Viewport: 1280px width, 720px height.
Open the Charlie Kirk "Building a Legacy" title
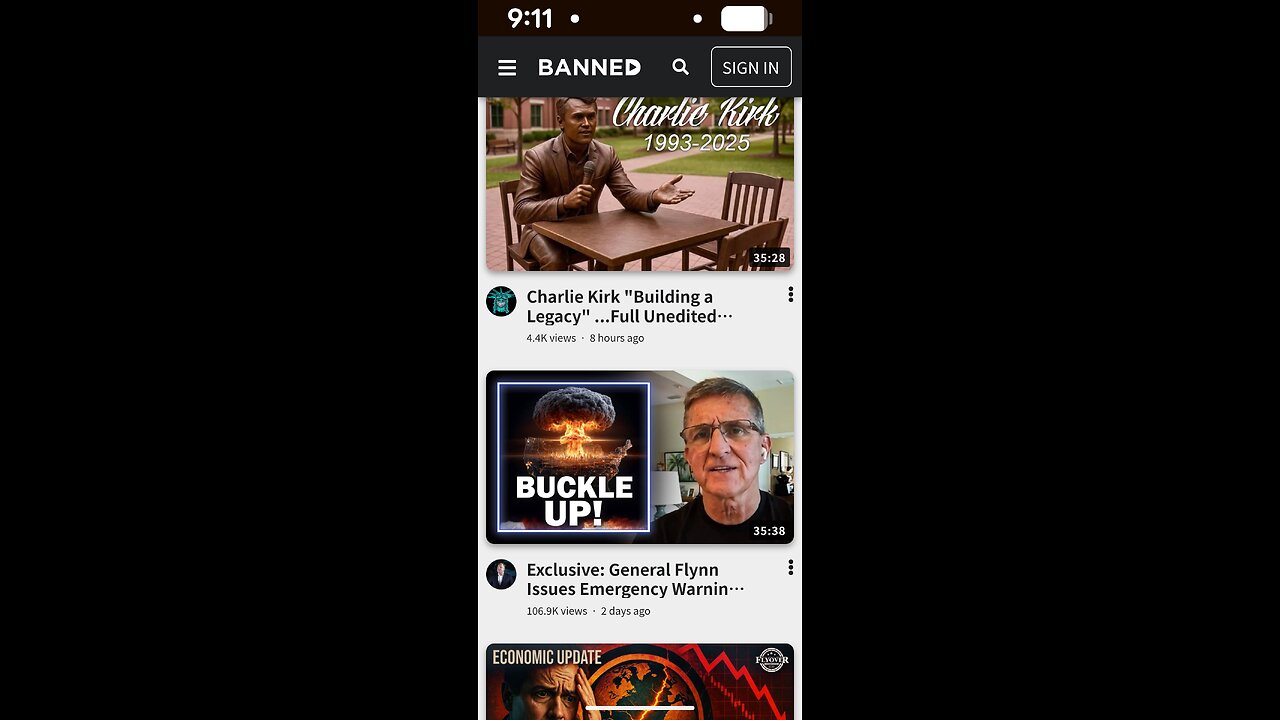pos(629,306)
